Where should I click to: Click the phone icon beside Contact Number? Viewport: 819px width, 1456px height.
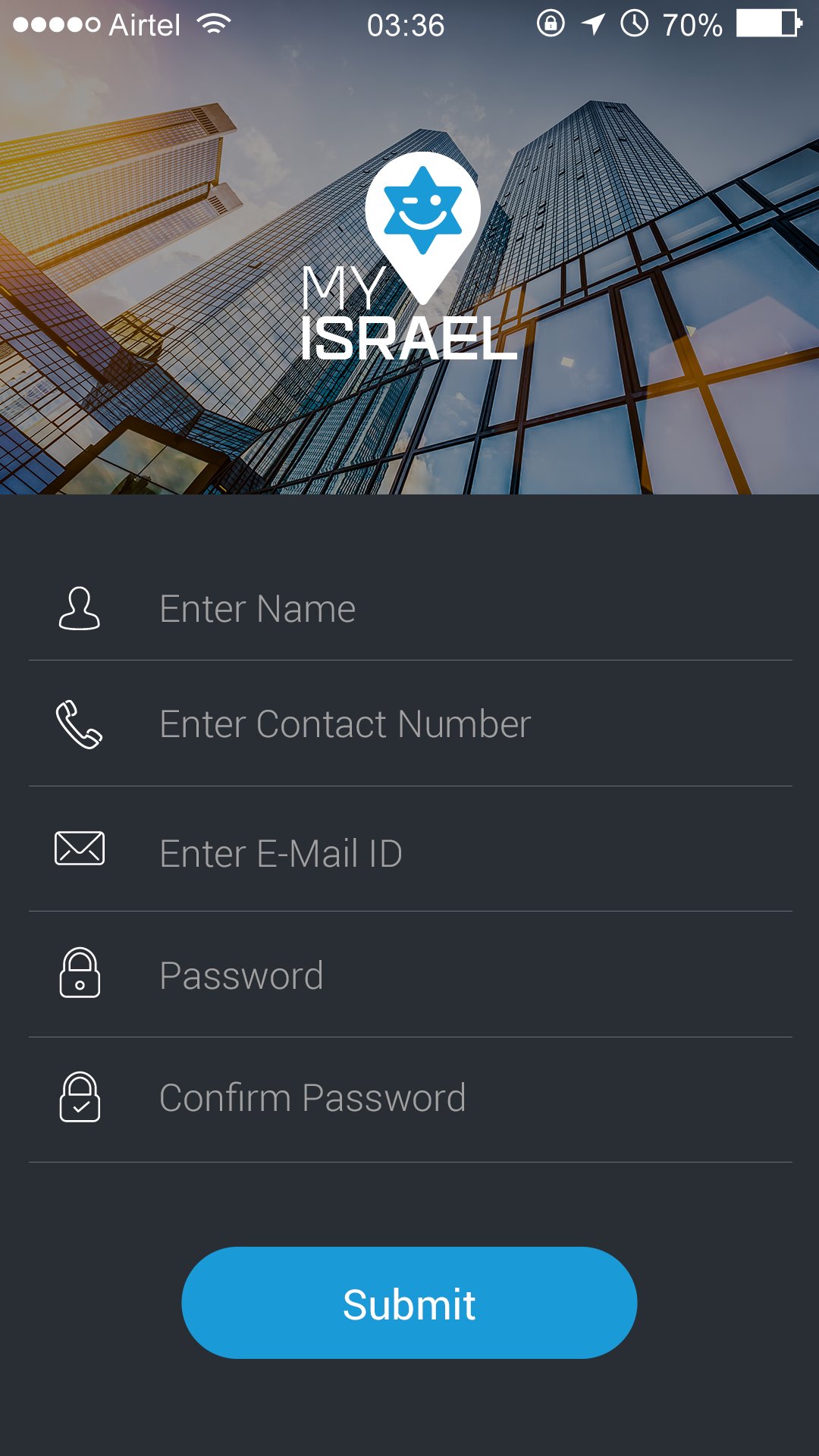tap(78, 724)
